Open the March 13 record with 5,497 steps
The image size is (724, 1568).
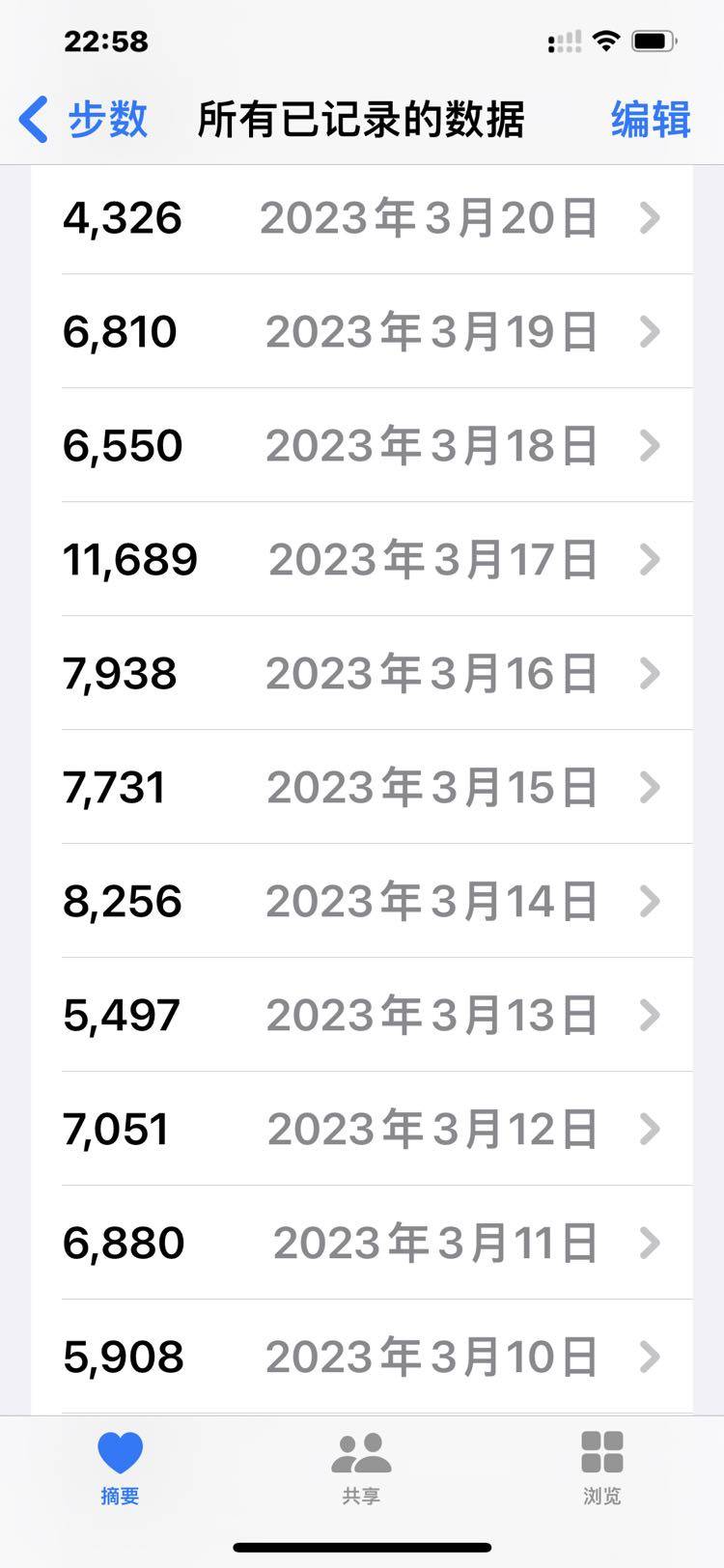click(362, 1016)
